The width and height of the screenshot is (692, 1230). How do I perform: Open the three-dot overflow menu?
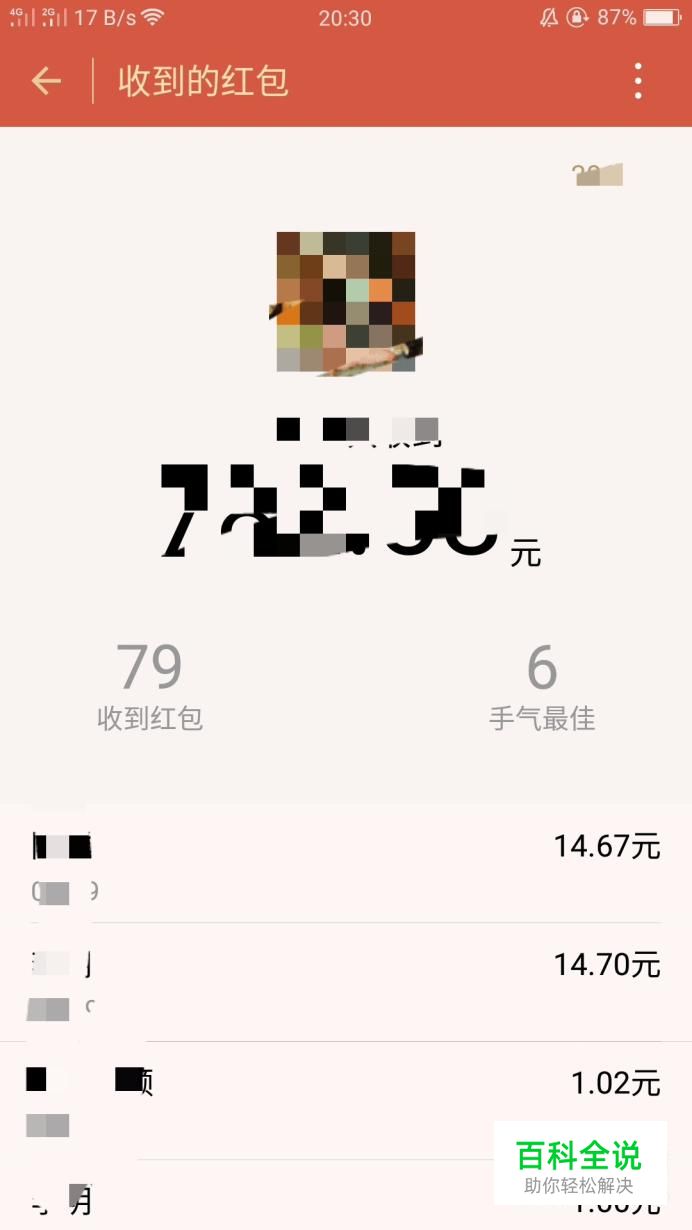coord(638,81)
